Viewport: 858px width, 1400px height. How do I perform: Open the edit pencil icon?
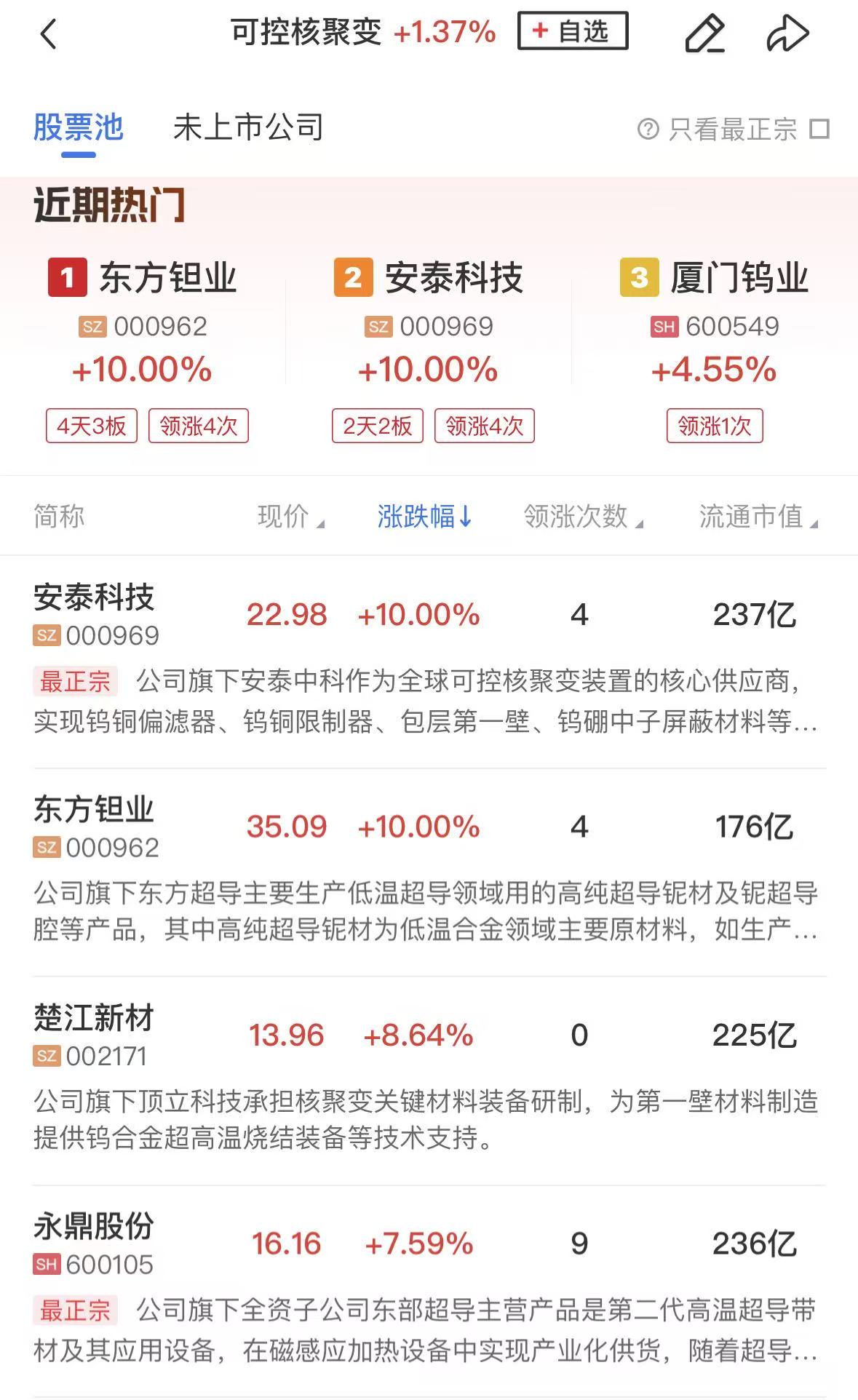[x=704, y=33]
